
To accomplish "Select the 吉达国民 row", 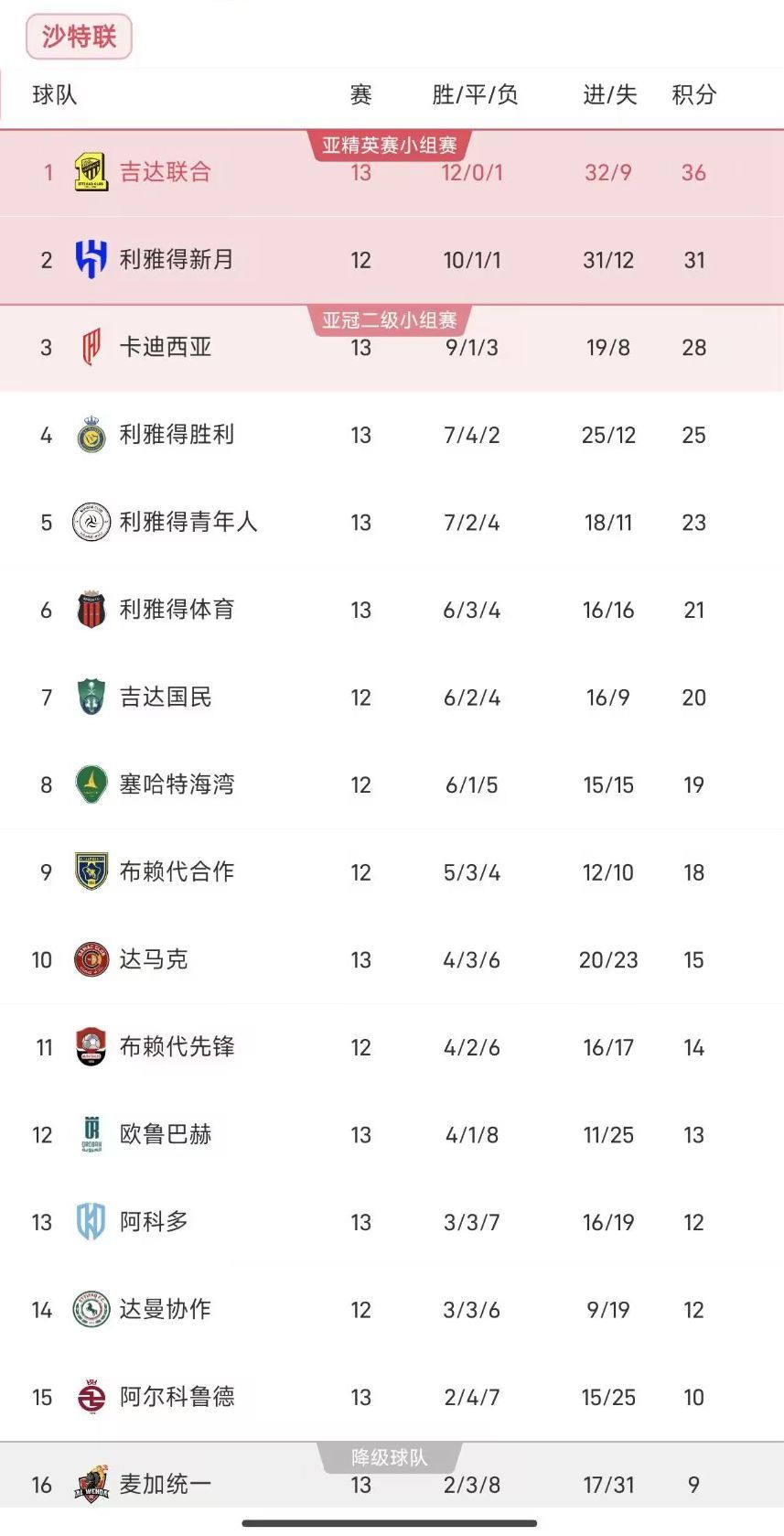I will coord(392,698).
